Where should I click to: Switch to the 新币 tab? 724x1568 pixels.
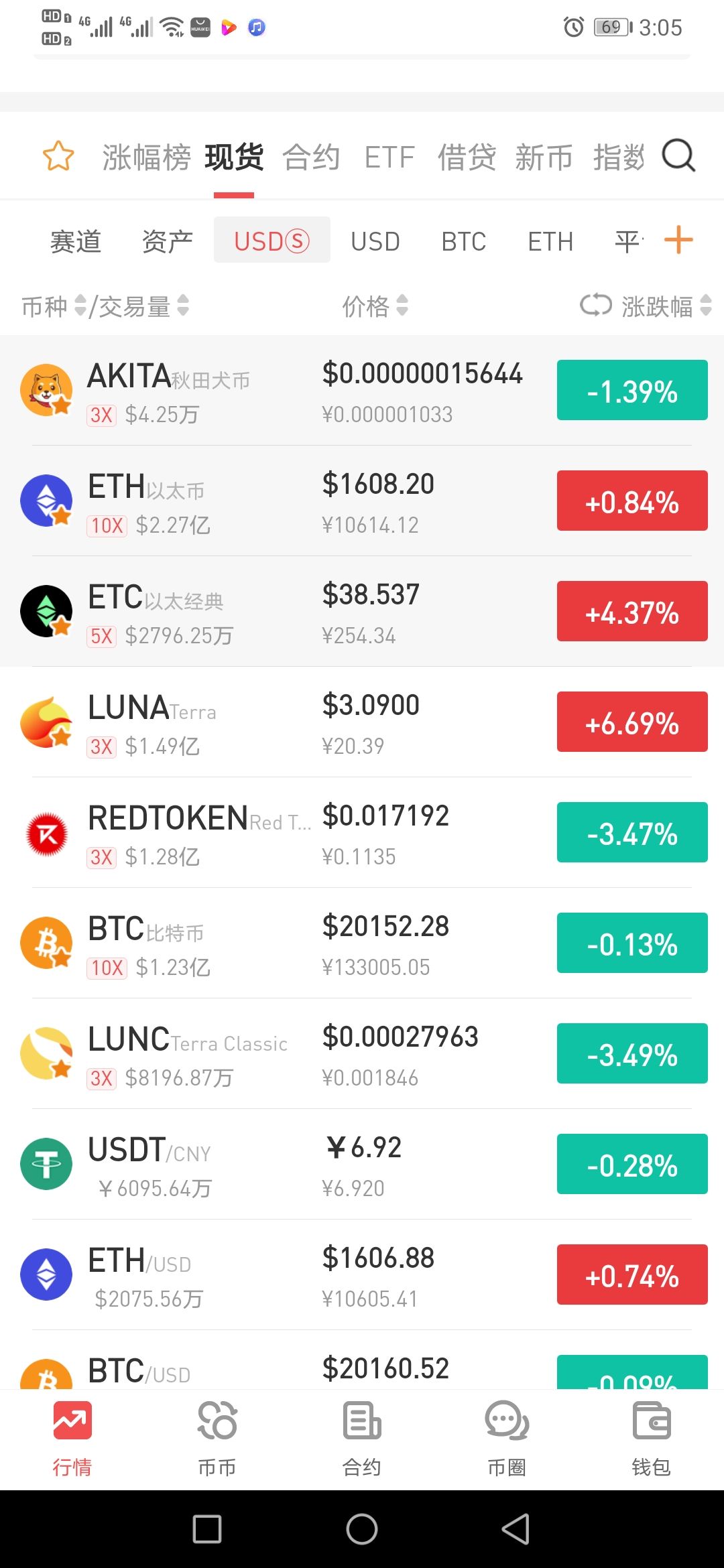pyautogui.click(x=544, y=157)
